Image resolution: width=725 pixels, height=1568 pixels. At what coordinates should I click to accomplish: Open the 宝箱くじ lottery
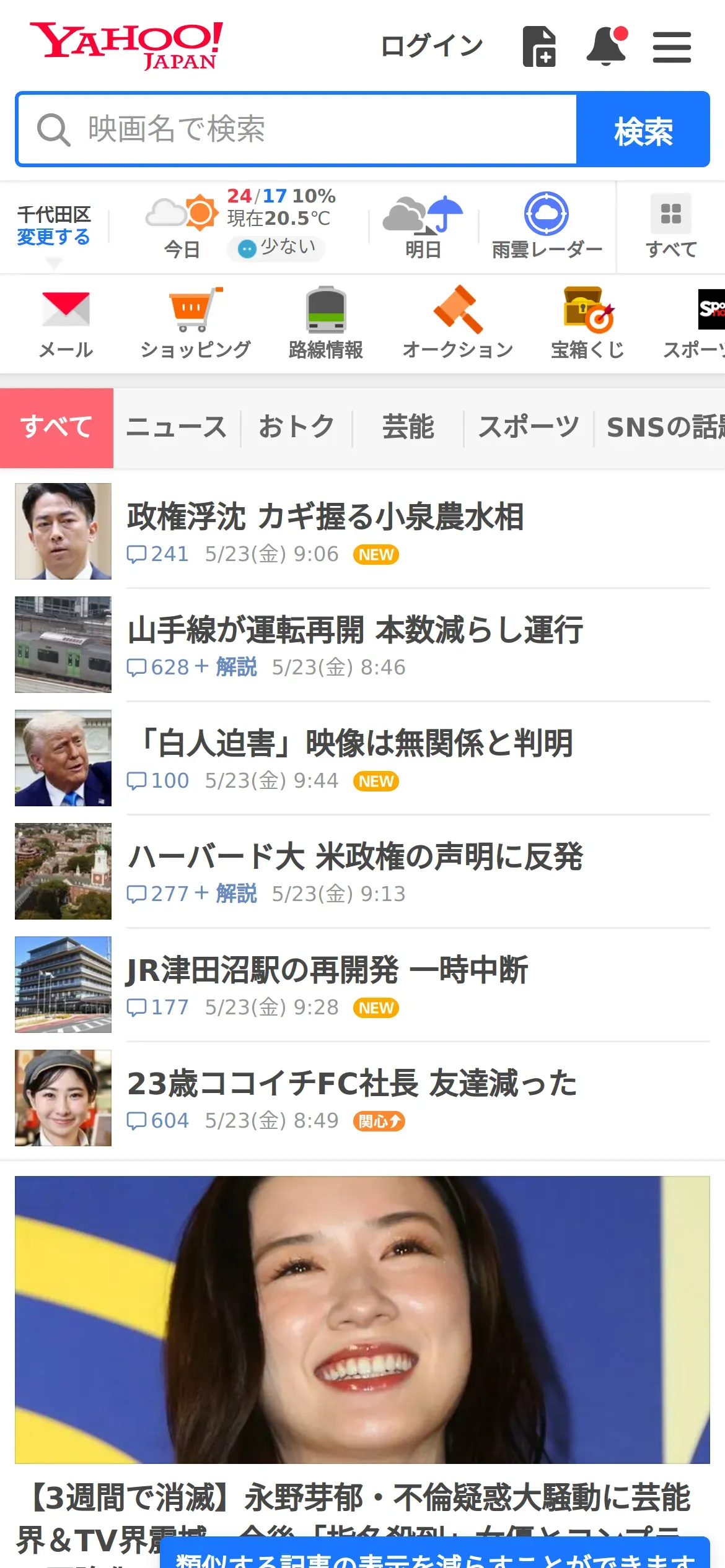(587, 323)
